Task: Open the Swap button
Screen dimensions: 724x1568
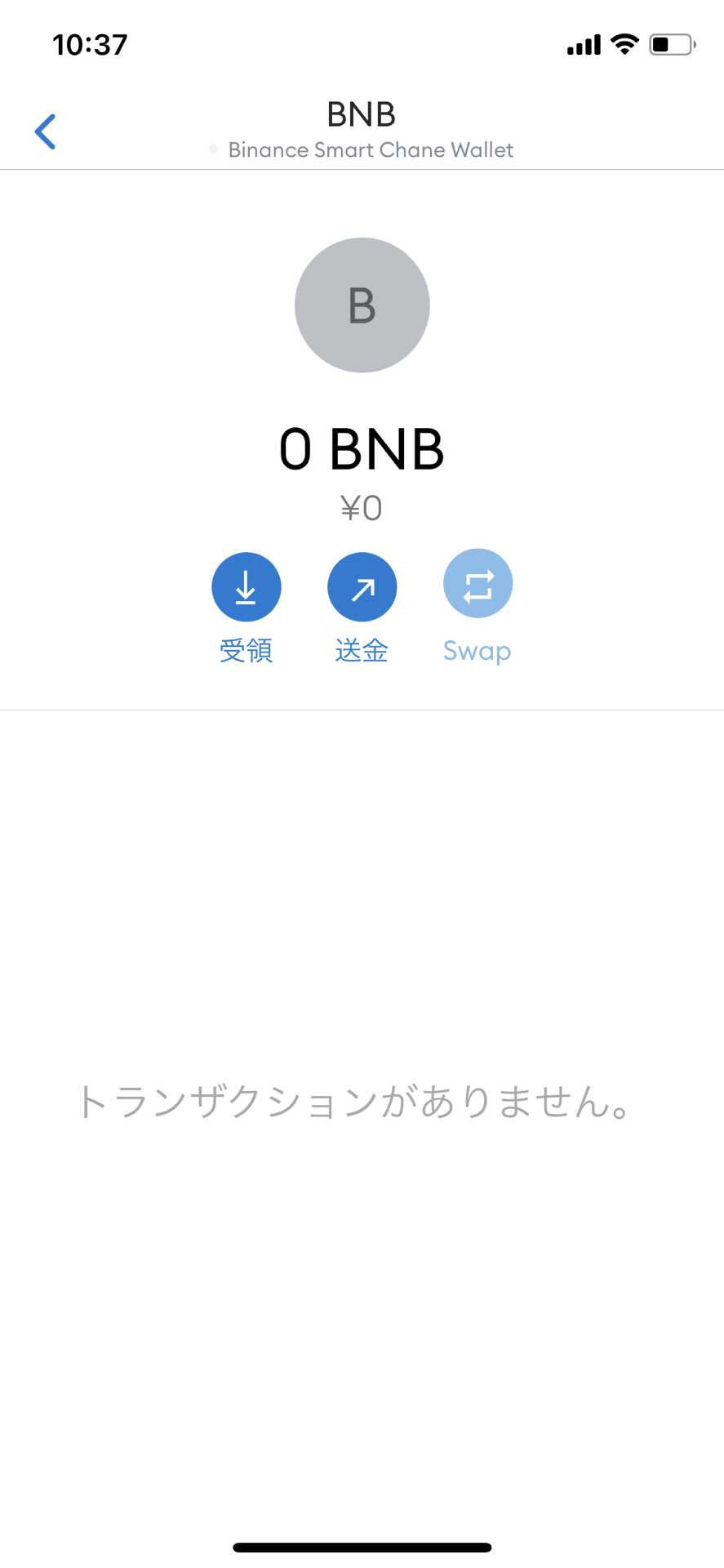Action: [477, 585]
